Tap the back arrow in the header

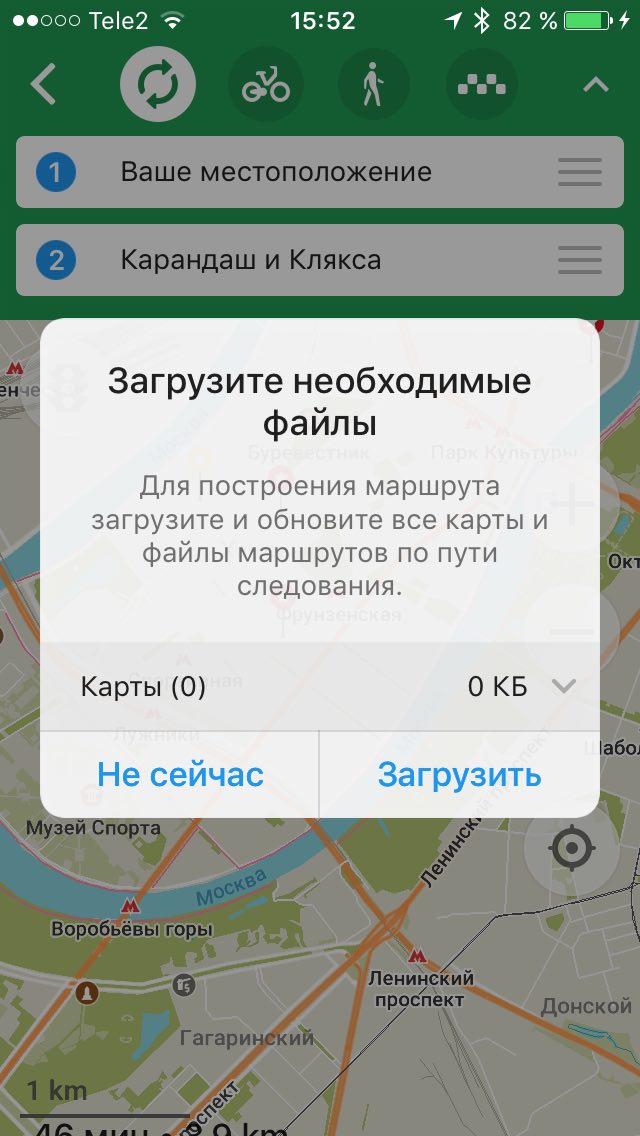click(x=43, y=84)
